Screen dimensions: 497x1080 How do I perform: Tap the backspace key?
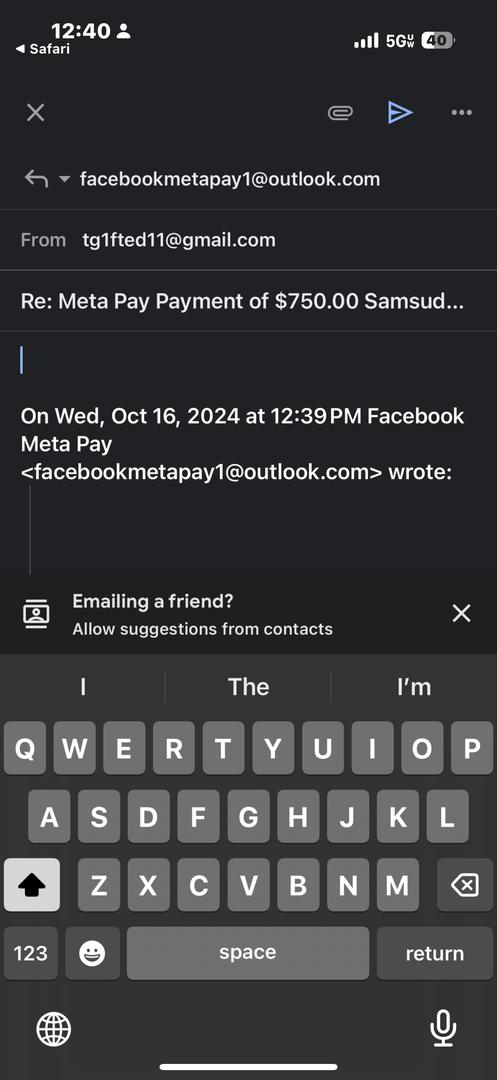click(x=465, y=885)
